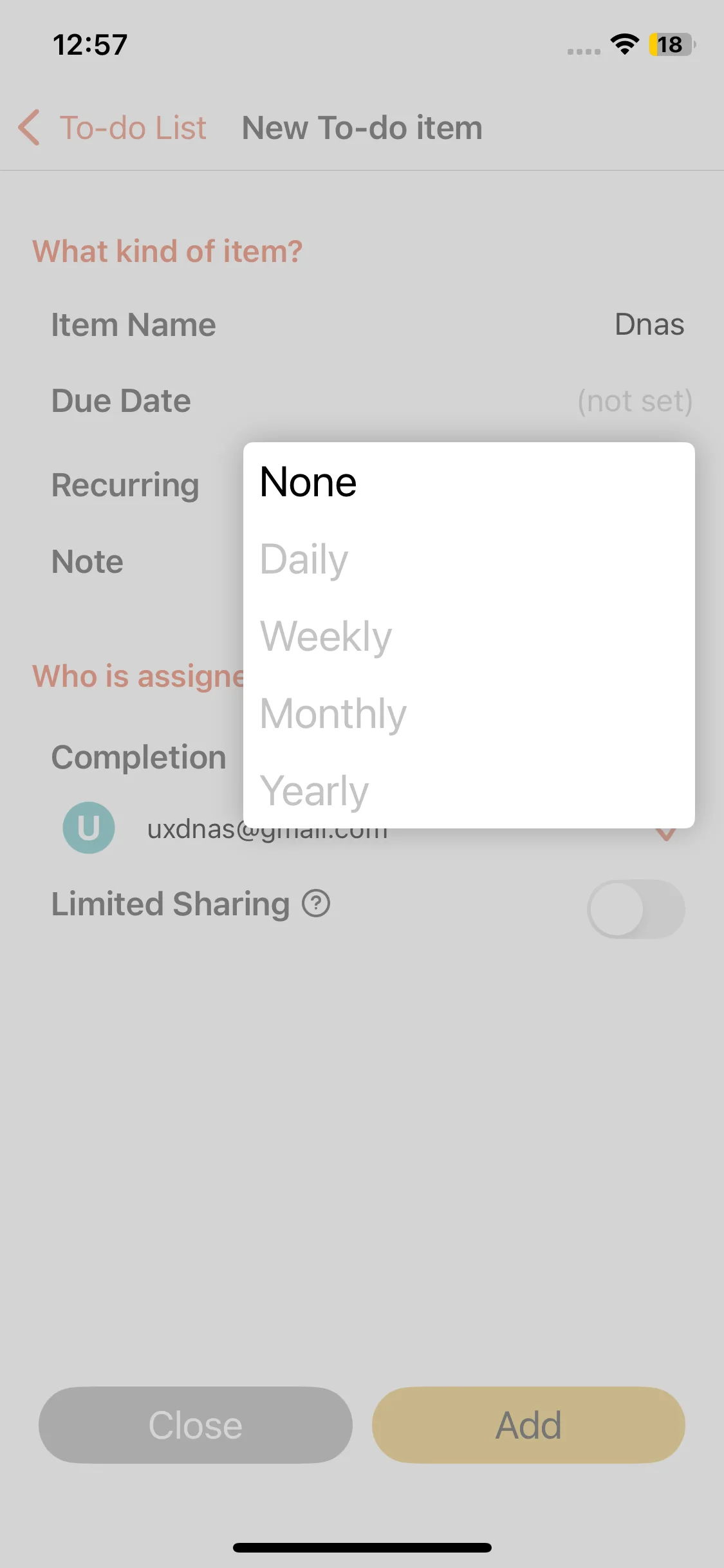Open the Limited Sharing help icon

[x=316, y=904]
